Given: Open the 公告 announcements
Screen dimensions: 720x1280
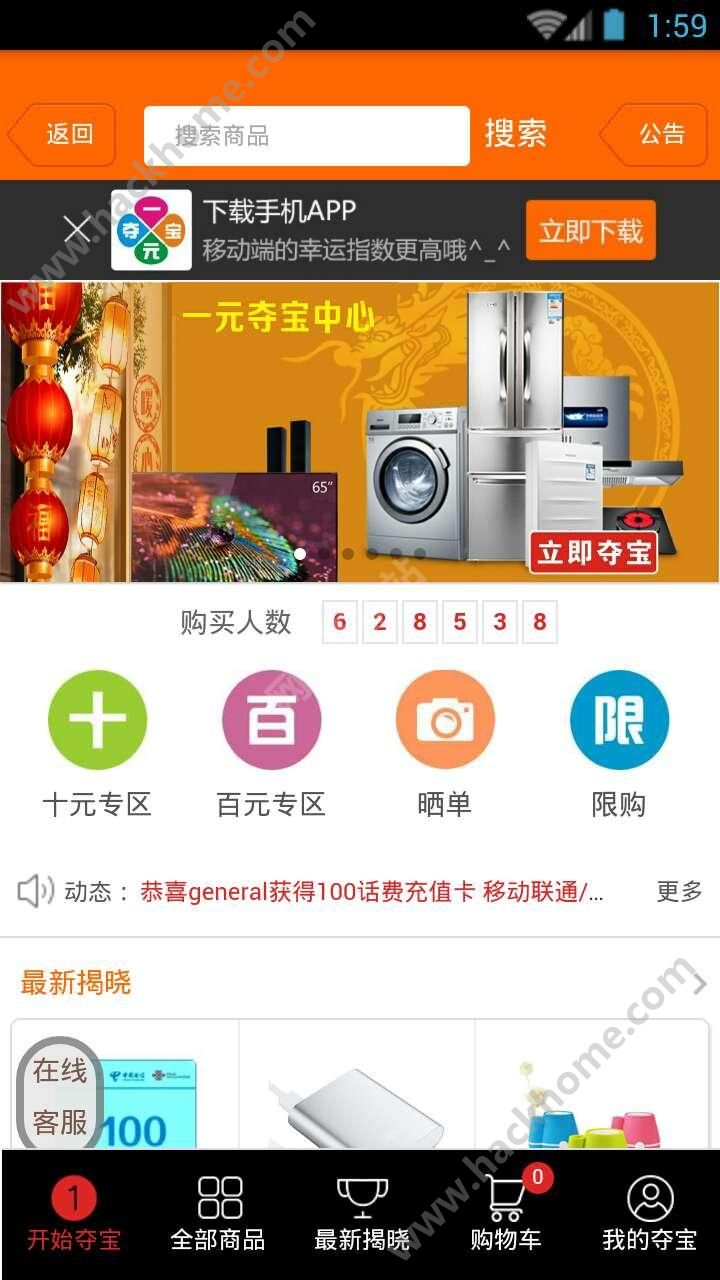Looking at the screenshot, I should (655, 134).
